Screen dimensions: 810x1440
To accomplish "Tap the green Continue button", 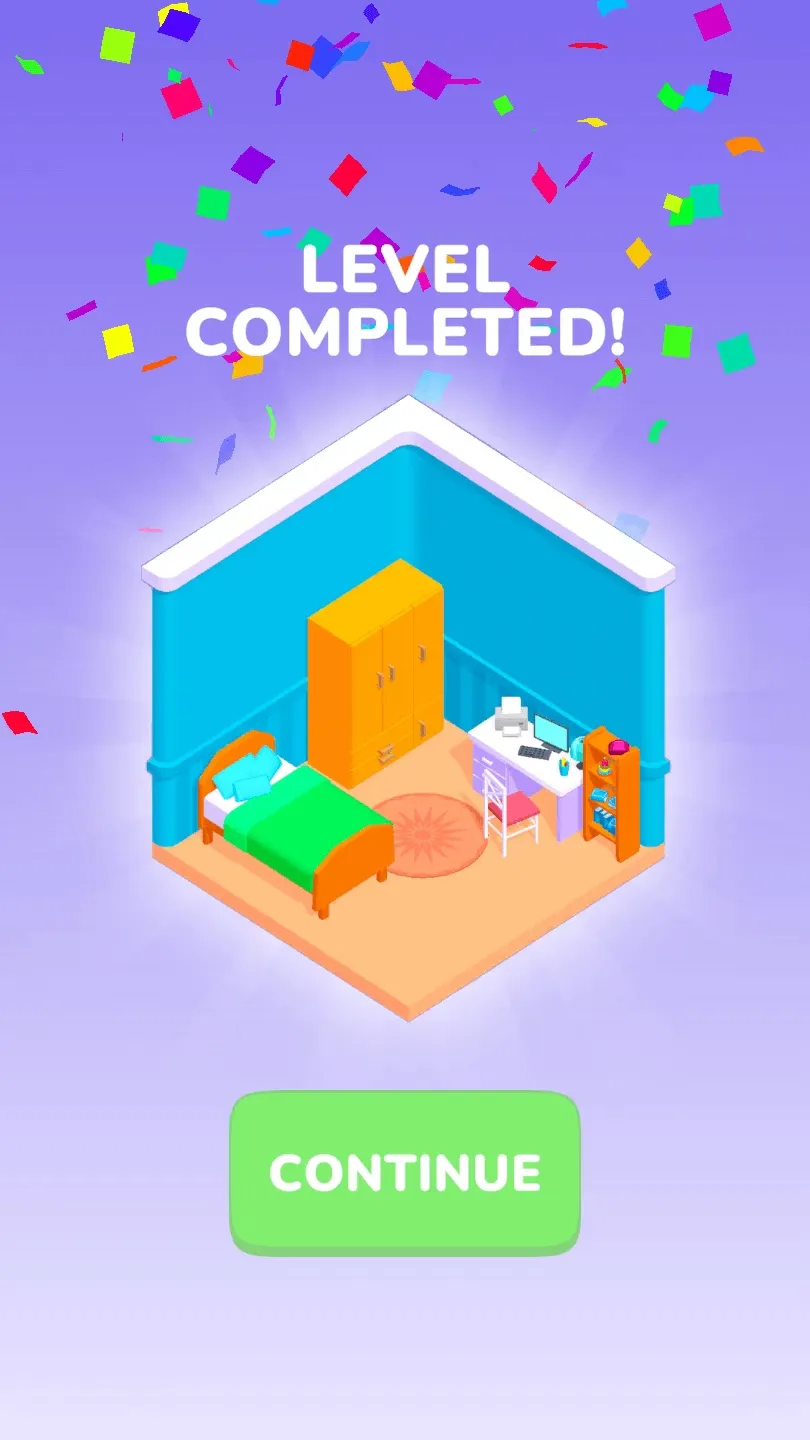I will 405,1172.
